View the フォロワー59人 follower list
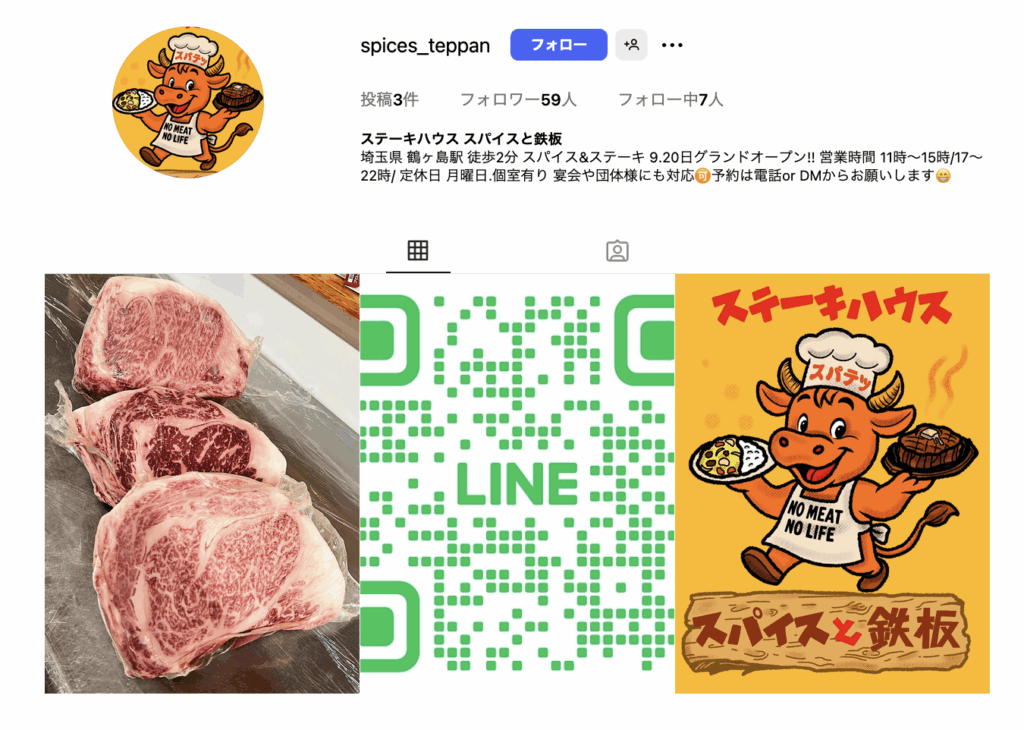1024x730 pixels. 518,100
